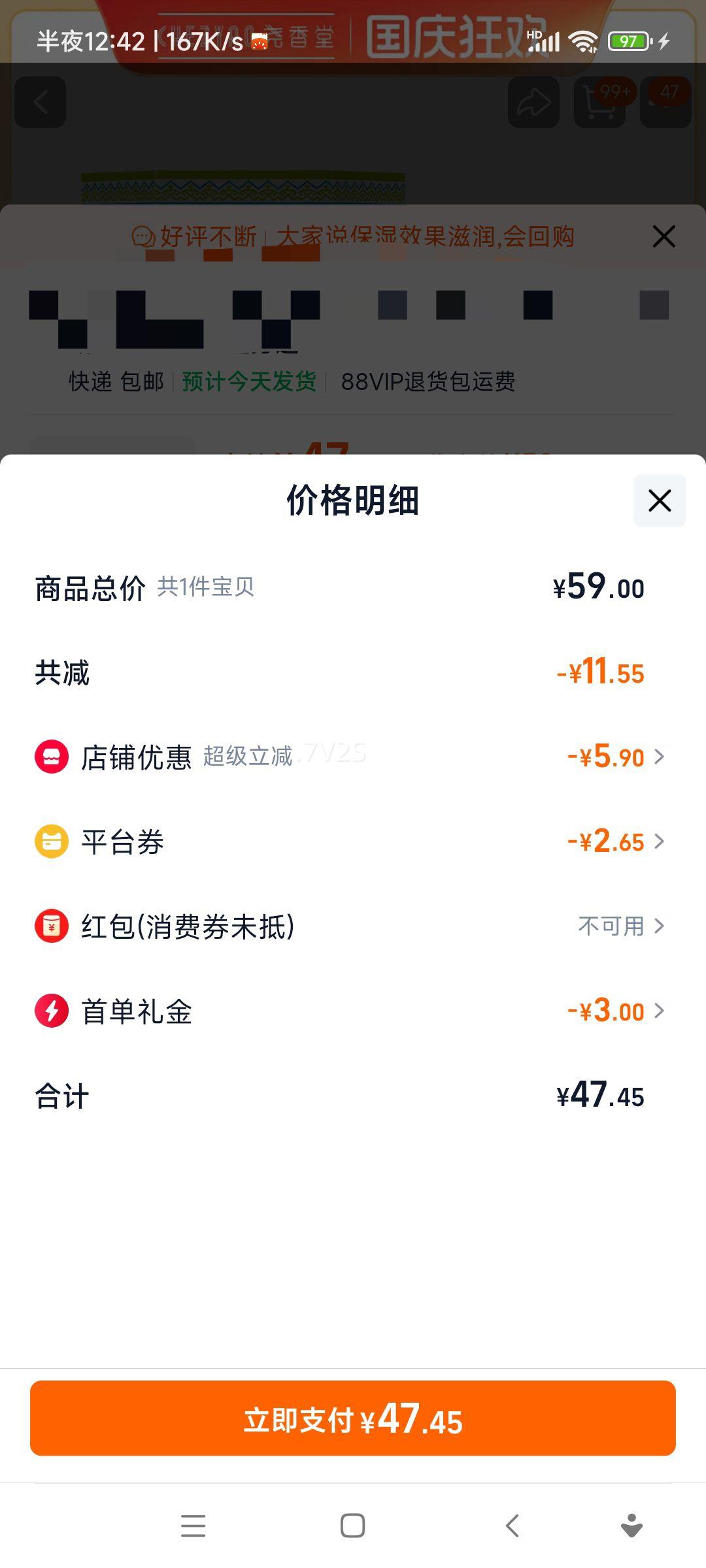The image size is (706, 1568).
Task: Dismiss the 好评不断 review banner
Action: point(664,237)
